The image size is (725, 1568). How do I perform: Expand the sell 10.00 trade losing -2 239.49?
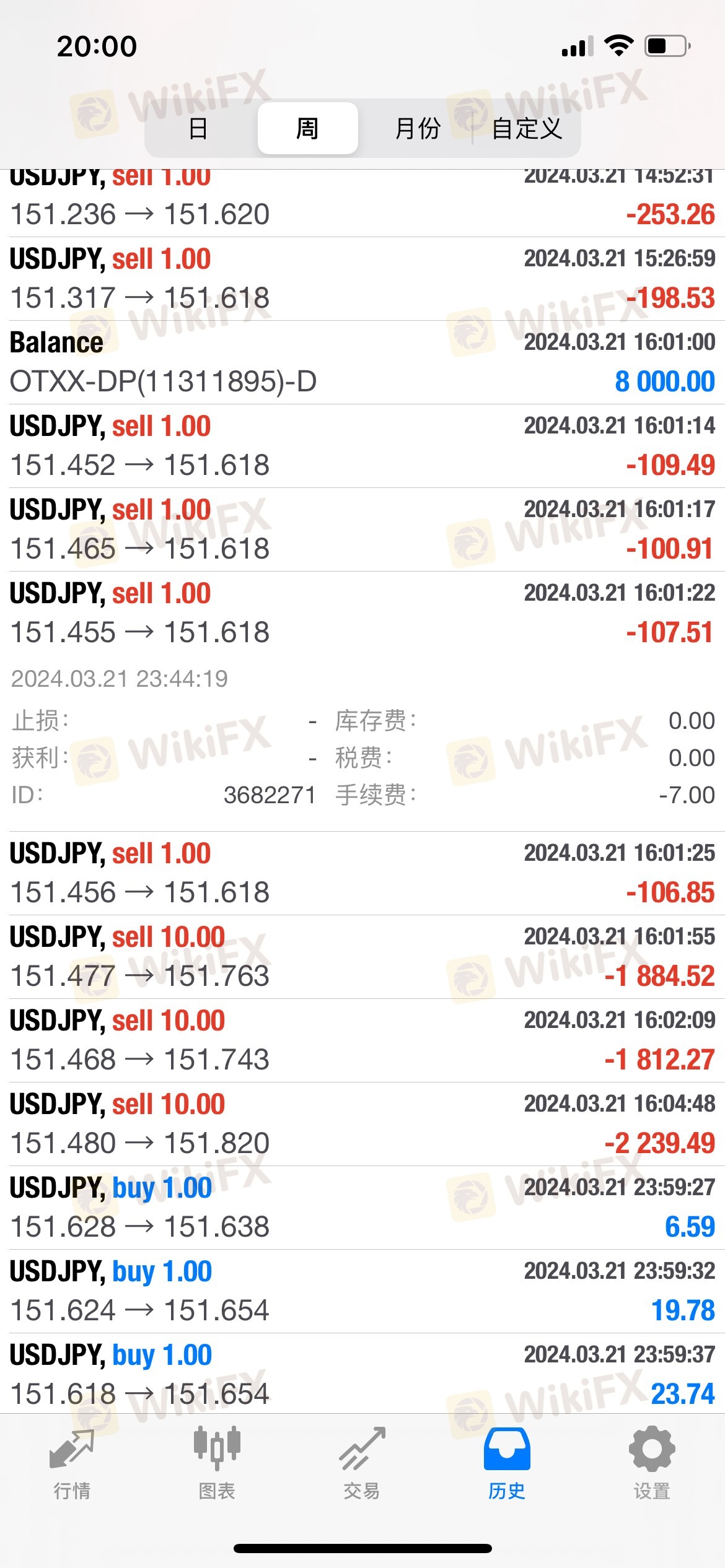[x=362, y=1124]
